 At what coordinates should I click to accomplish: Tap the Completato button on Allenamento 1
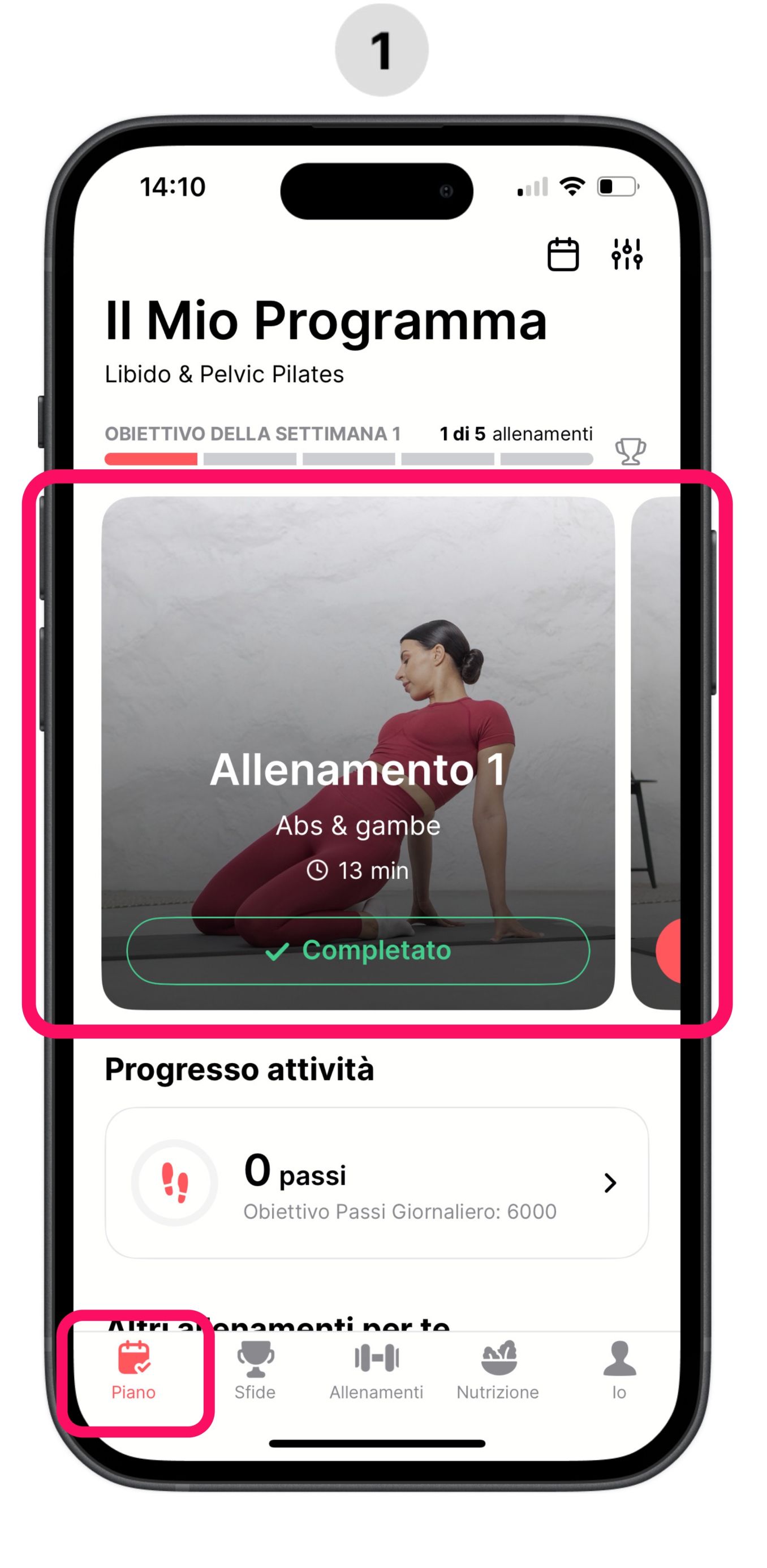[358, 950]
